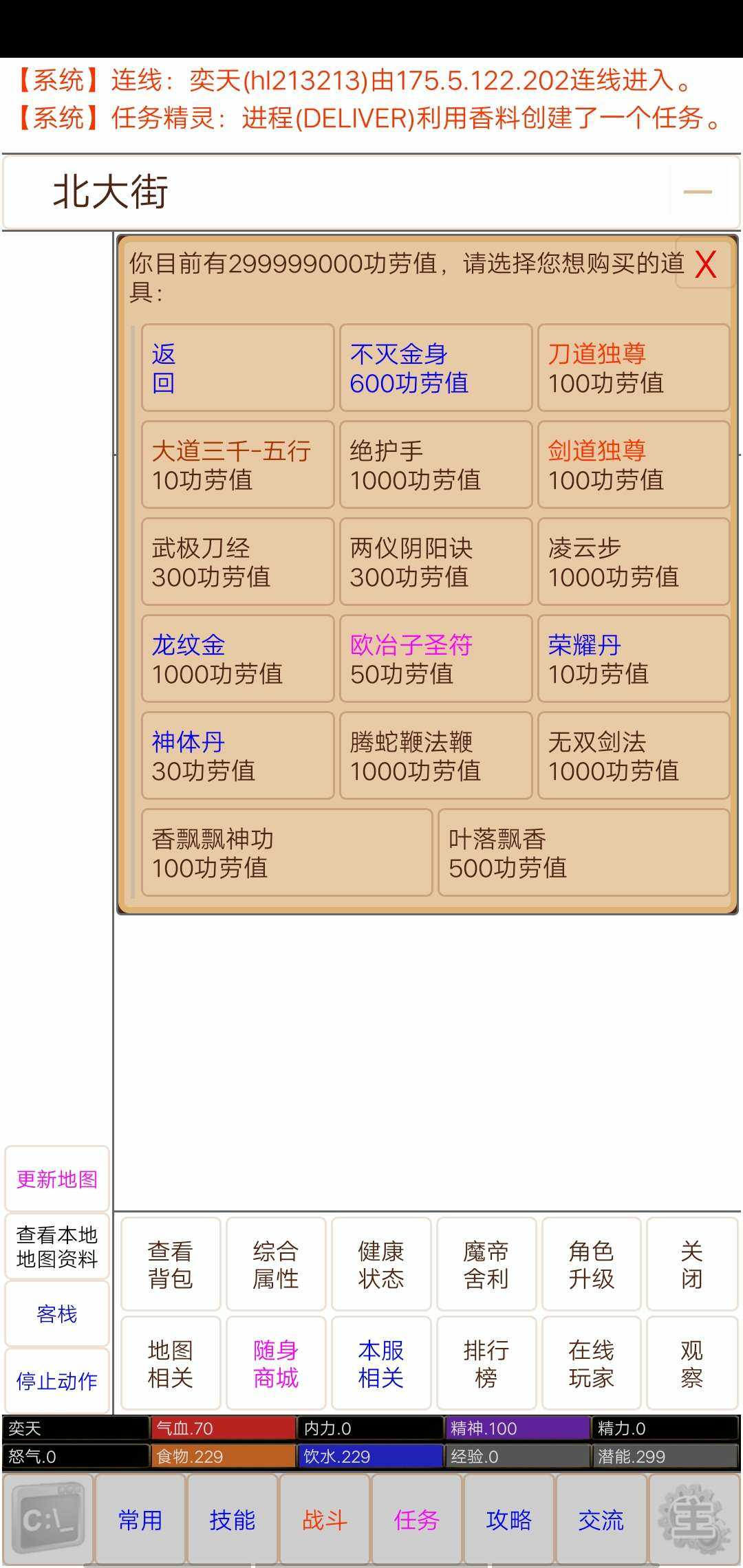Switch to the 战斗 tab
The width and height of the screenshot is (743, 1568).
point(325,1520)
